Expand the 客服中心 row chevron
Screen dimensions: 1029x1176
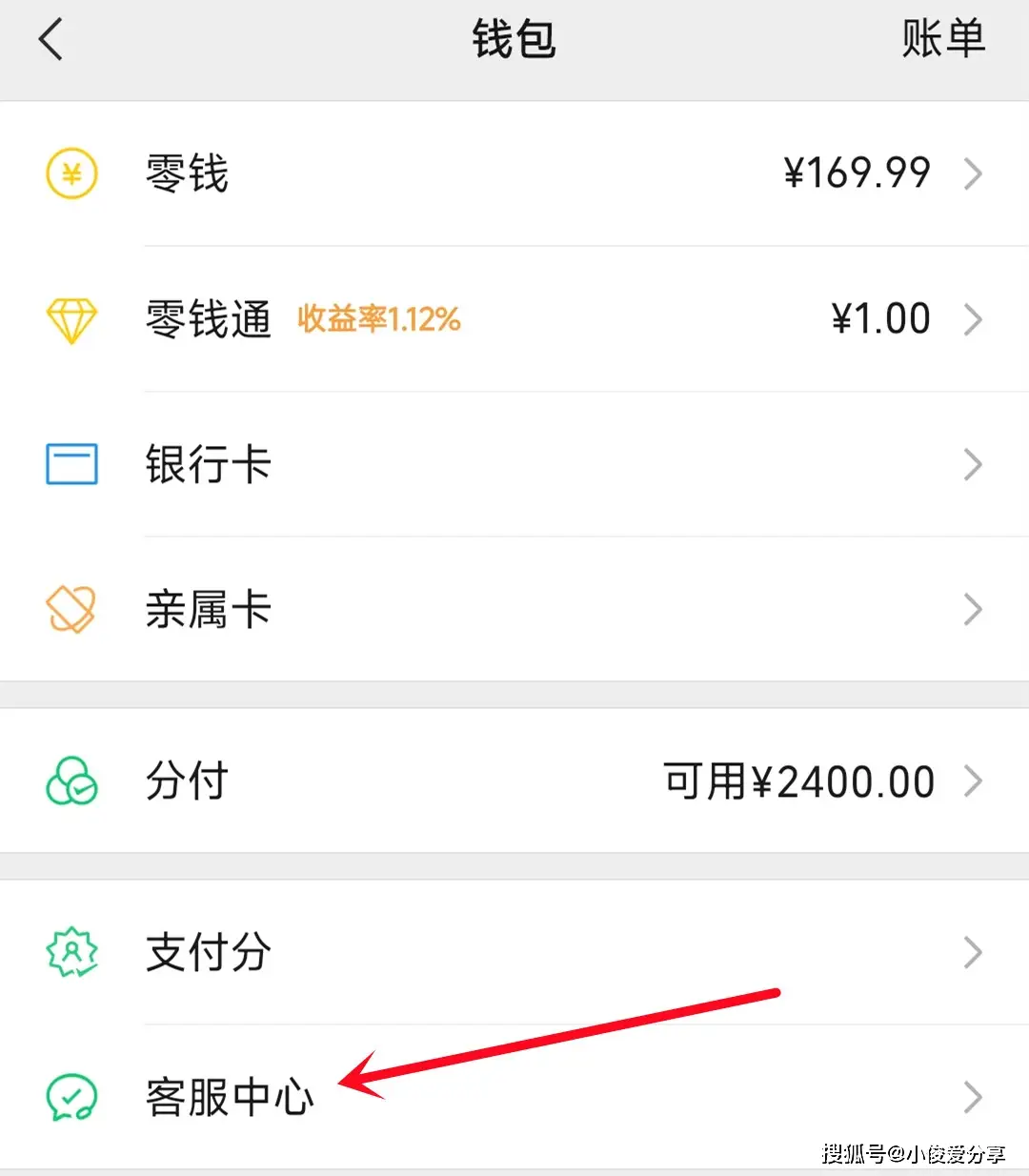point(974,1097)
